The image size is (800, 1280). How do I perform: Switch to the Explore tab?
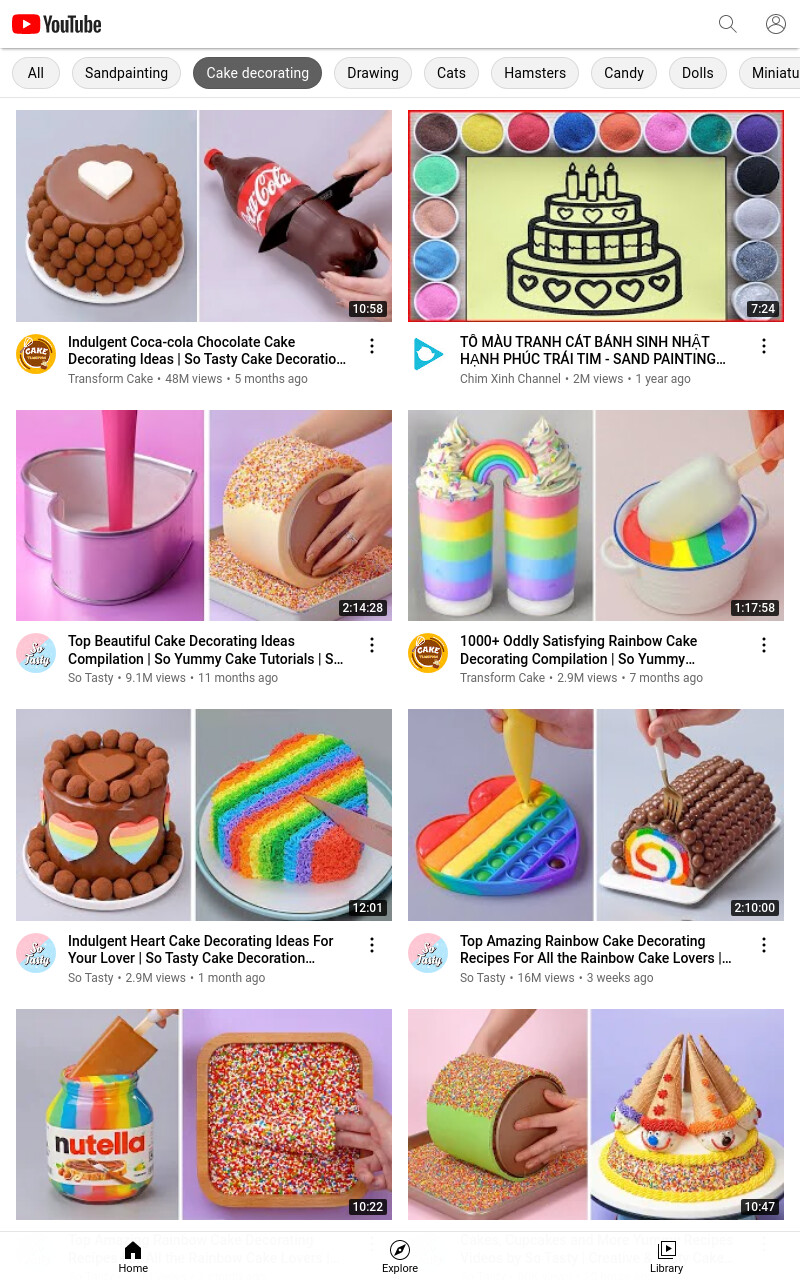click(400, 1257)
